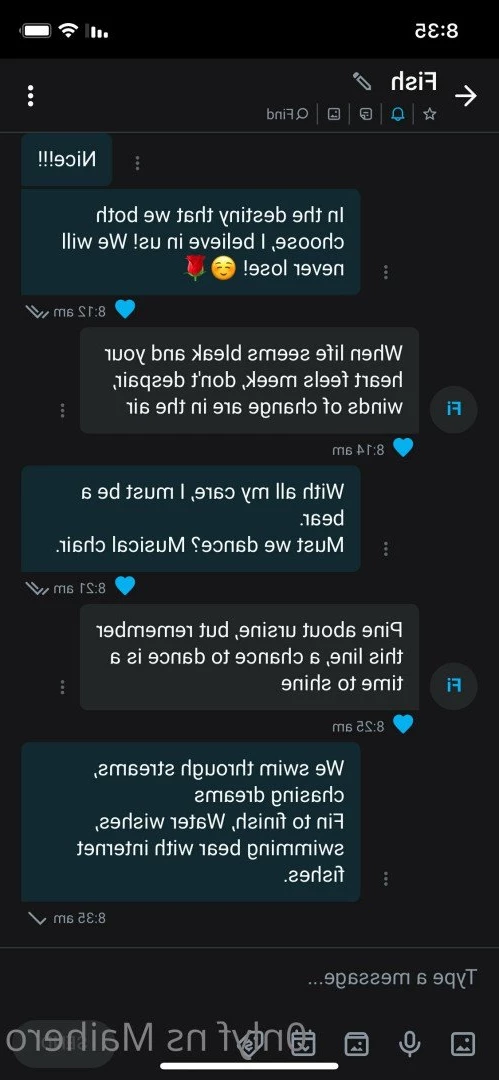Open shared media from the header
Viewport: 499px width, 1080px height.
pyautogui.click(x=334, y=114)
